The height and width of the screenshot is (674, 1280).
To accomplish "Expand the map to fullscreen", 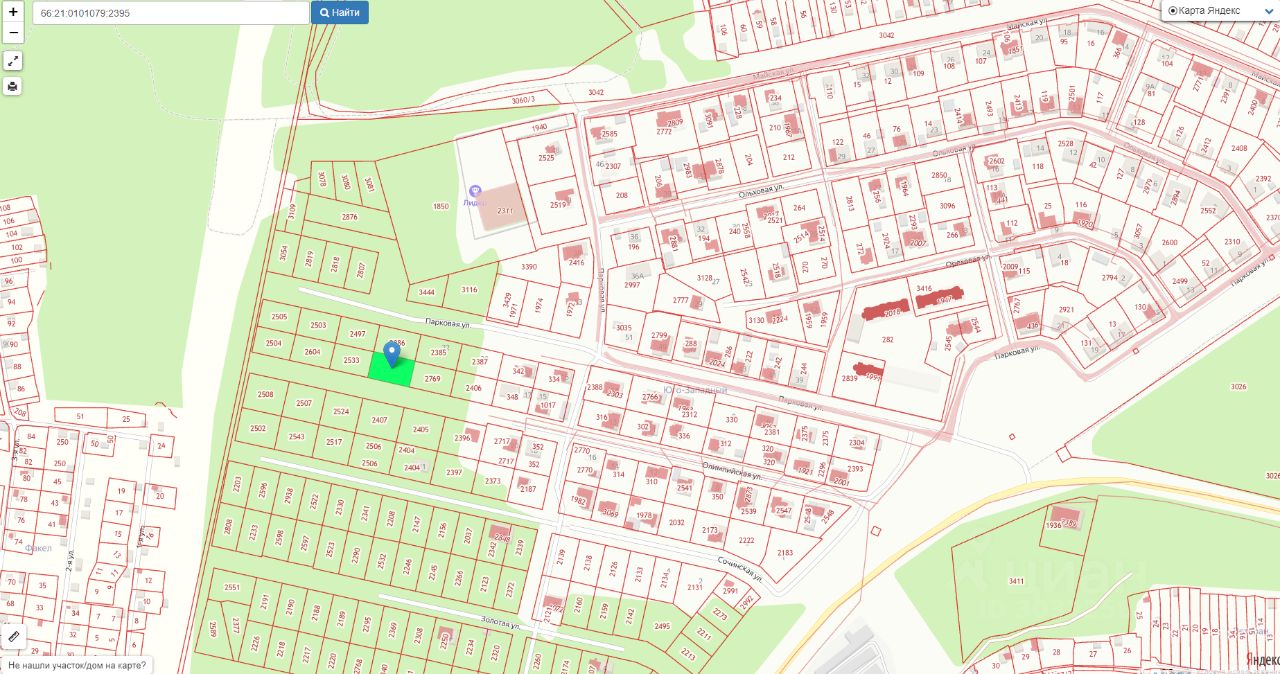I will coord(13,61).
